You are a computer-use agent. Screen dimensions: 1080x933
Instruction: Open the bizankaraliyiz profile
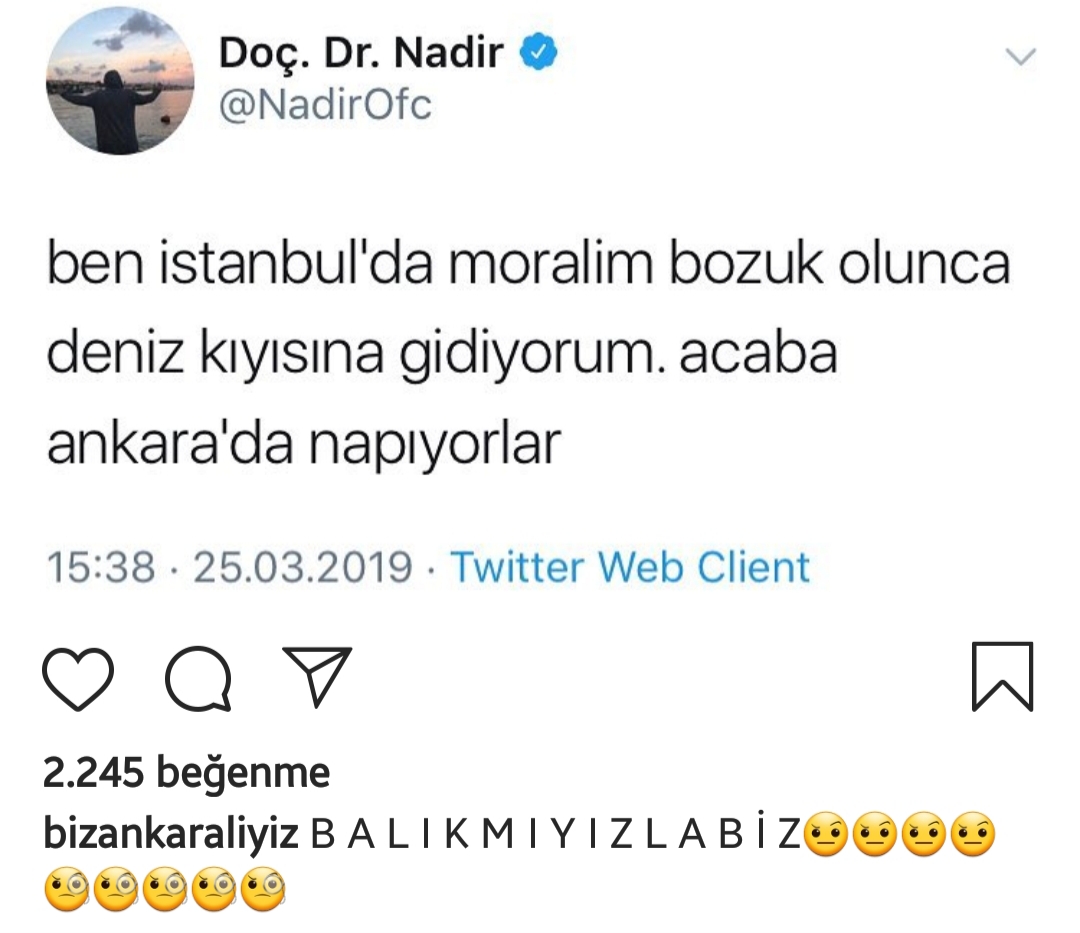[172, 834]
